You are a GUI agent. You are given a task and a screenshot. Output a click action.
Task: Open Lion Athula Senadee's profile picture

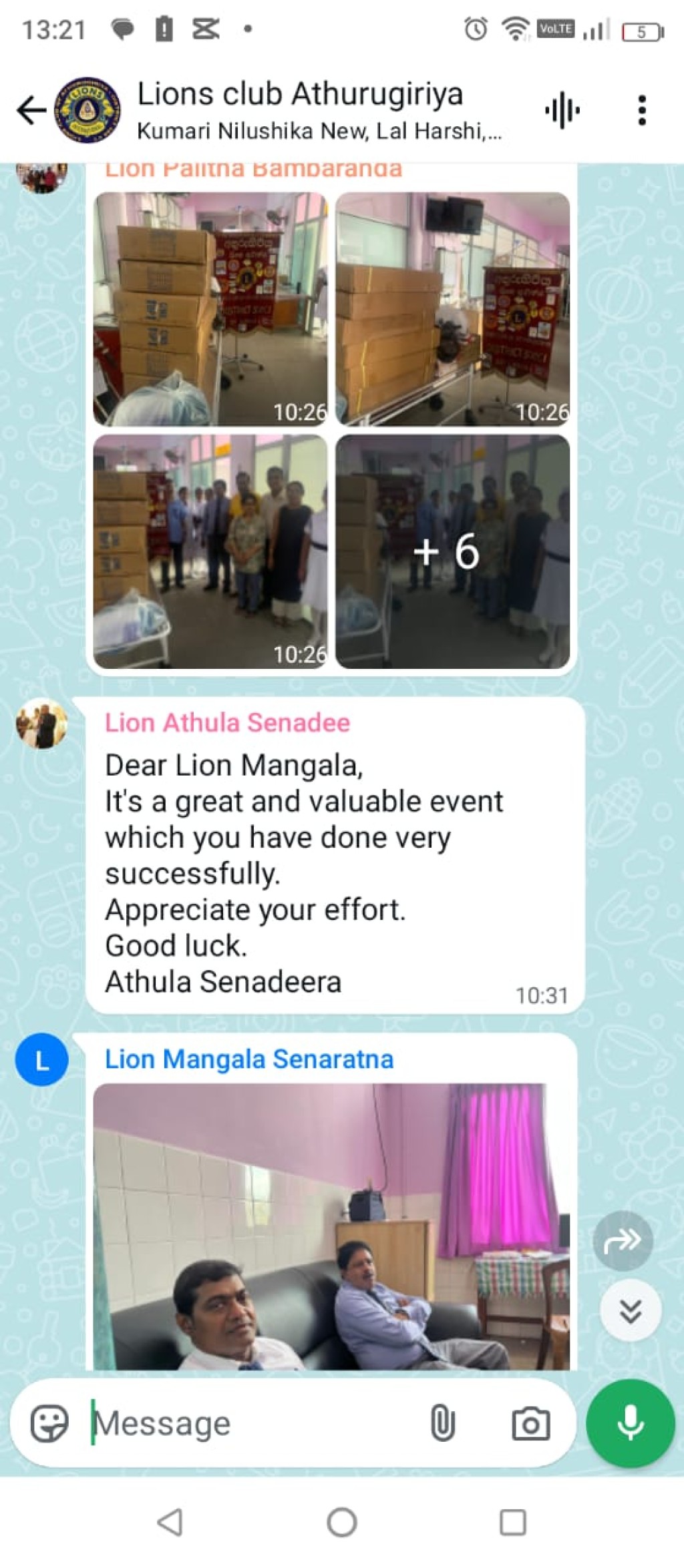42,724
